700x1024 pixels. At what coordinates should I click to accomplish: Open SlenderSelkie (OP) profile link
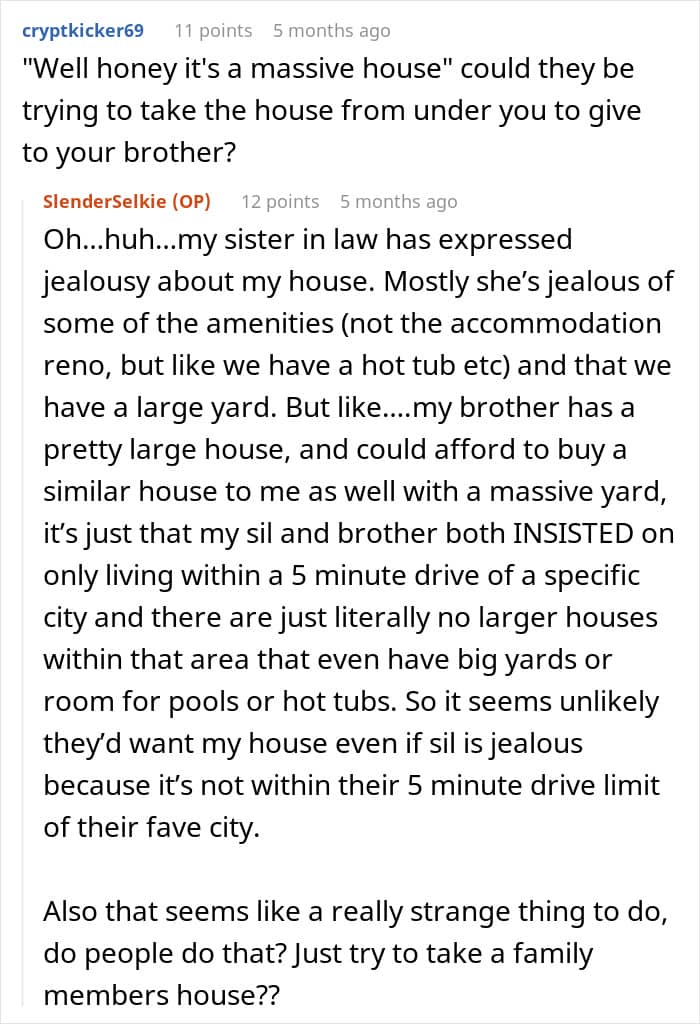pyautogui.click(x=127, y=201)
